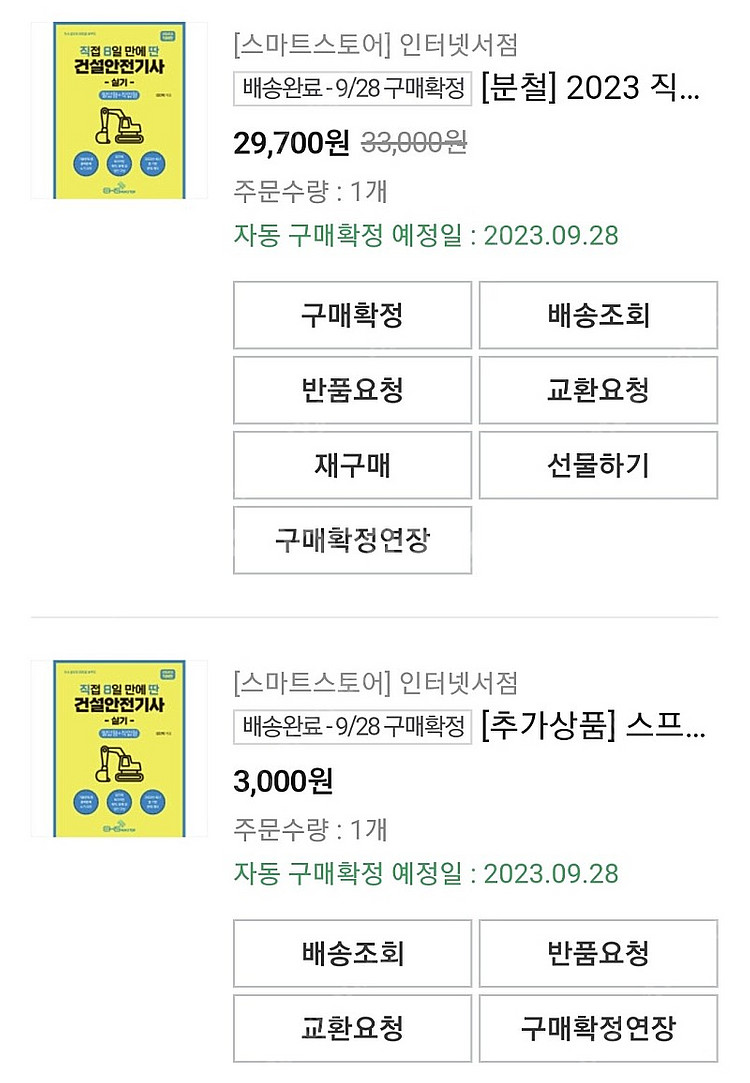
Task: Request a return for the 29,700원 book
Action: [352, 390]
